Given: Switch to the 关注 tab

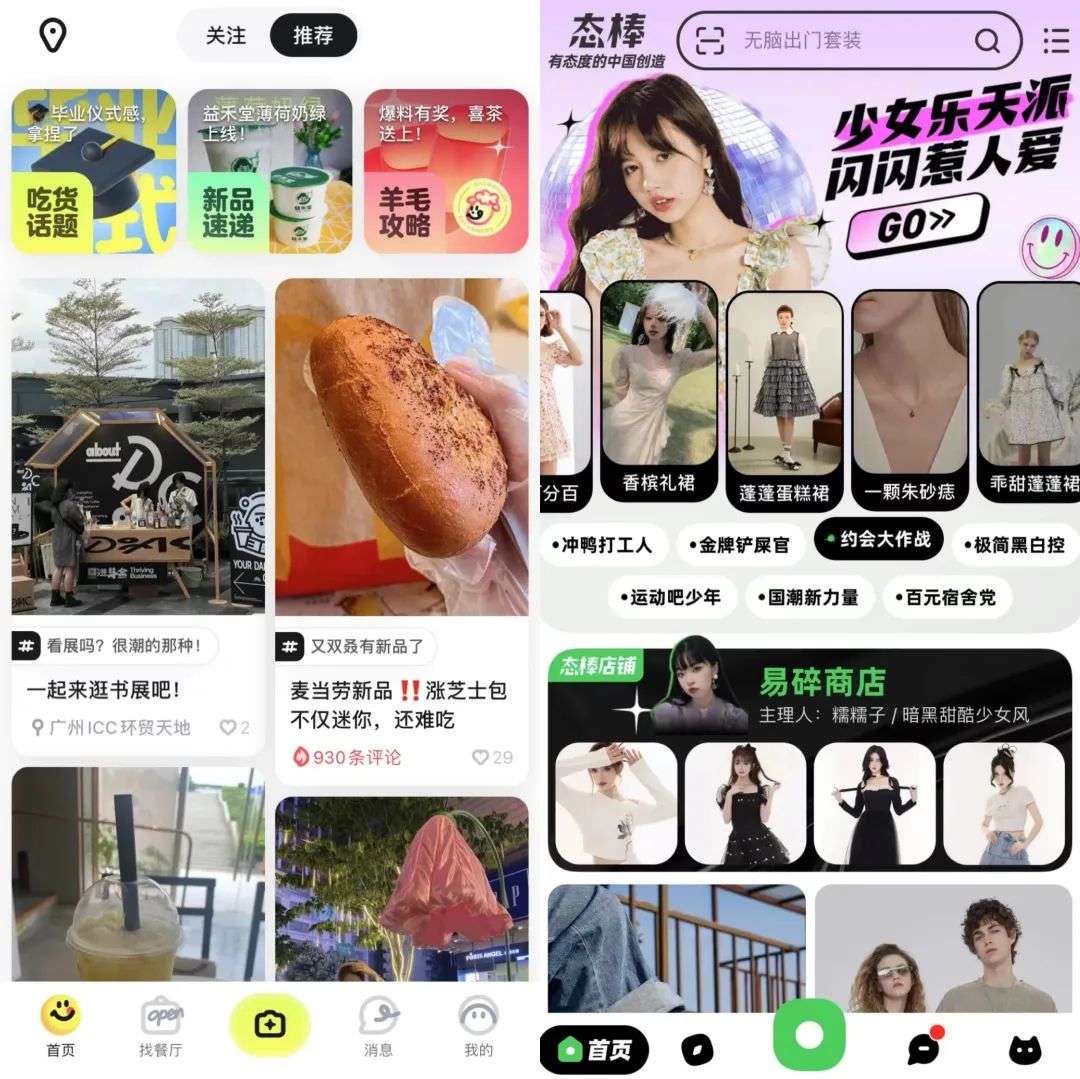Looking at the screenshot, I should click(x=225, y=36).
